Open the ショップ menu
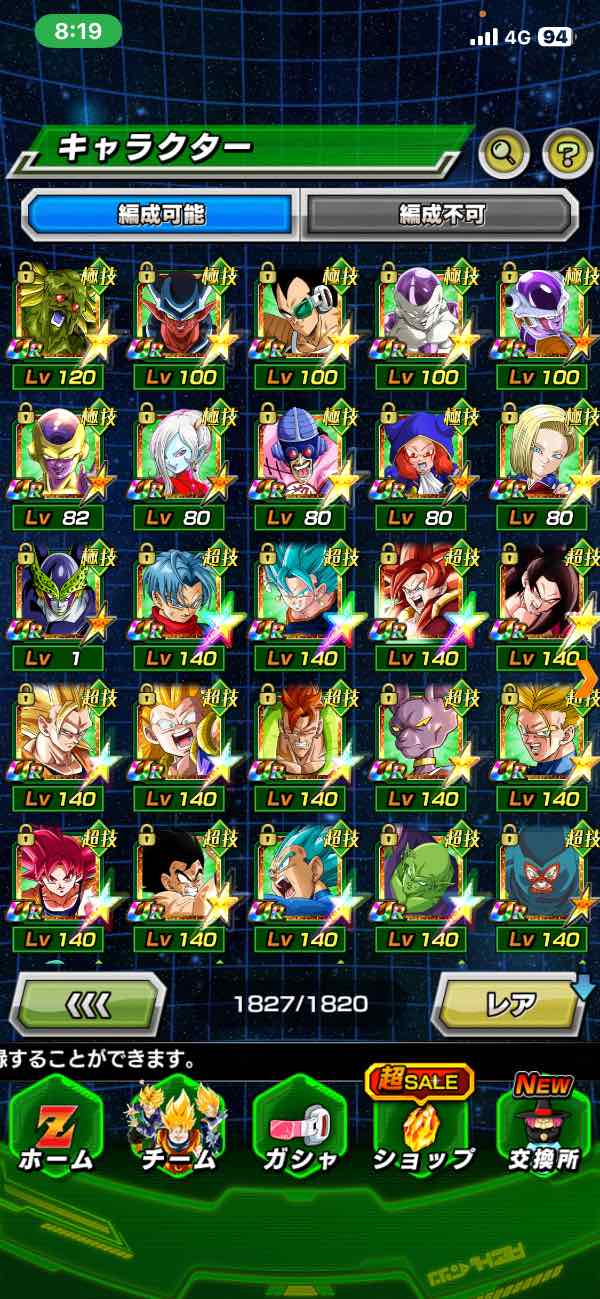600x1299 pixels. point(422,1130)
